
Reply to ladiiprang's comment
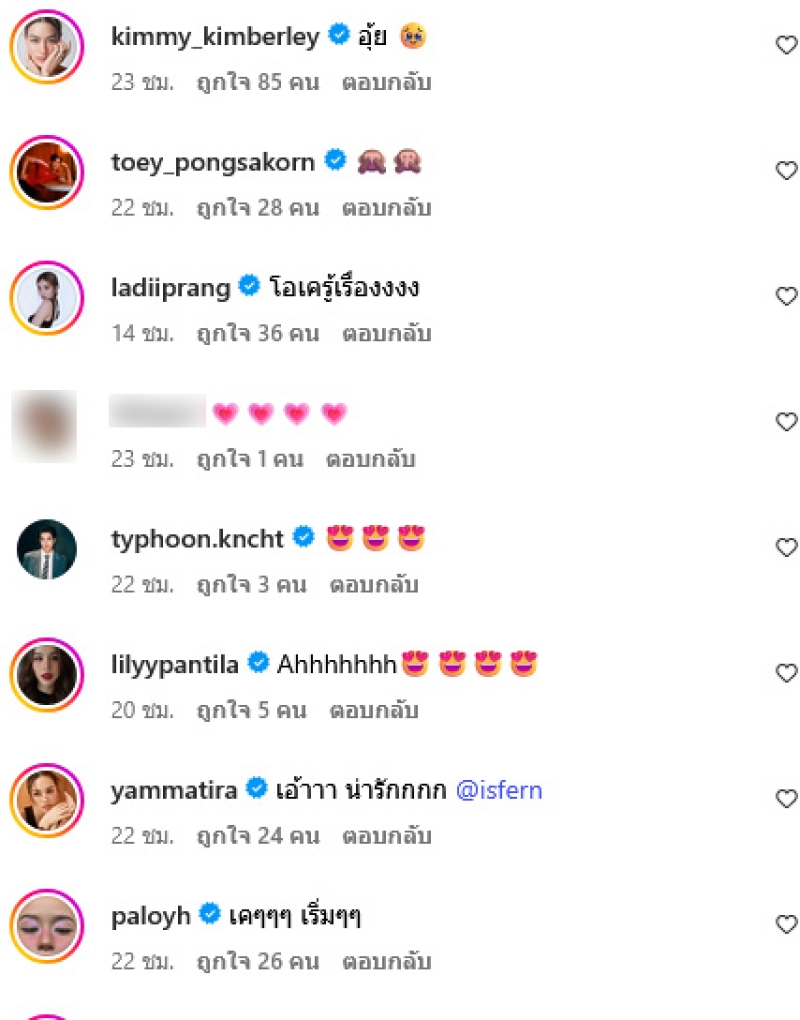point(386,334)
